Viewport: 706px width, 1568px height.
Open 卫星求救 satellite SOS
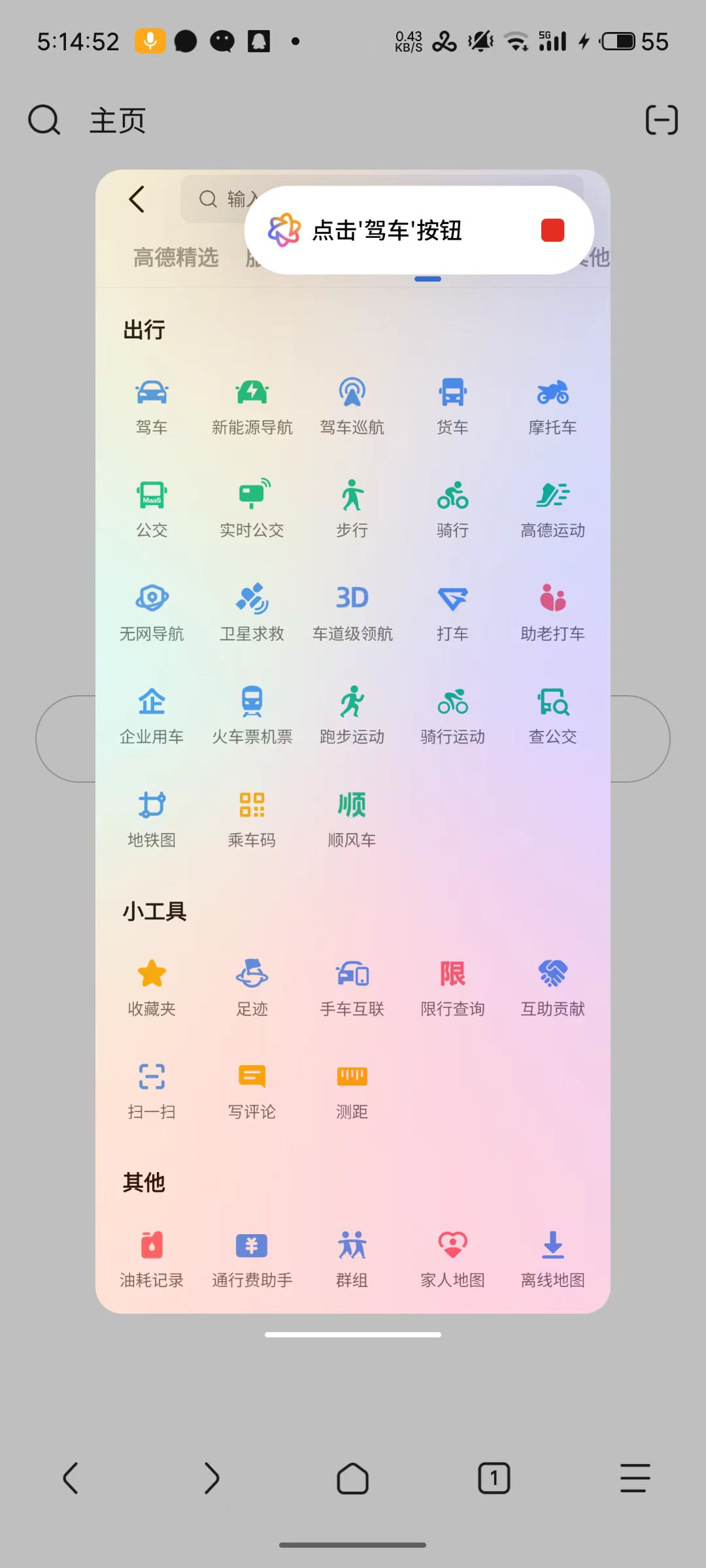(x=252, y=612)
